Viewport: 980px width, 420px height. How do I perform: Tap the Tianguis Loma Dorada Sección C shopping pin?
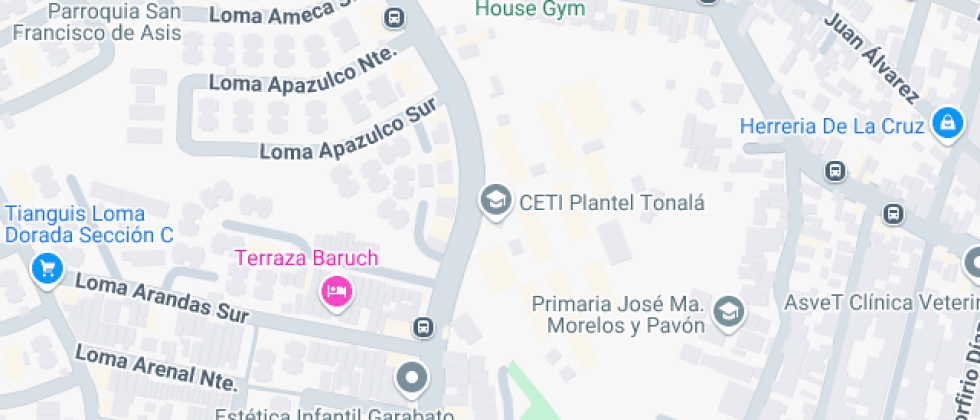pos(46,268)
